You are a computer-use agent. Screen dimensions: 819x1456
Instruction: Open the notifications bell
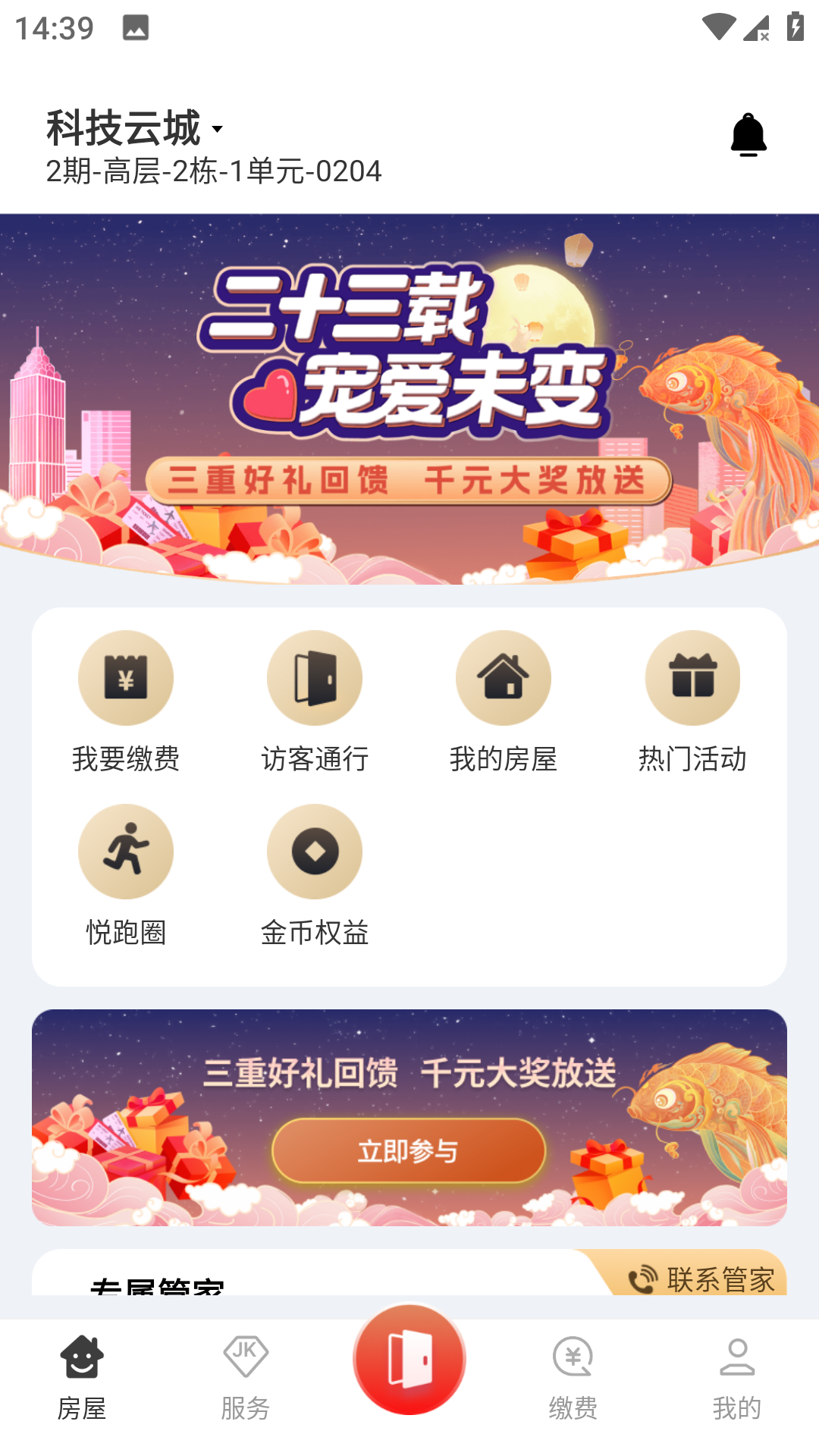(748, 136)
